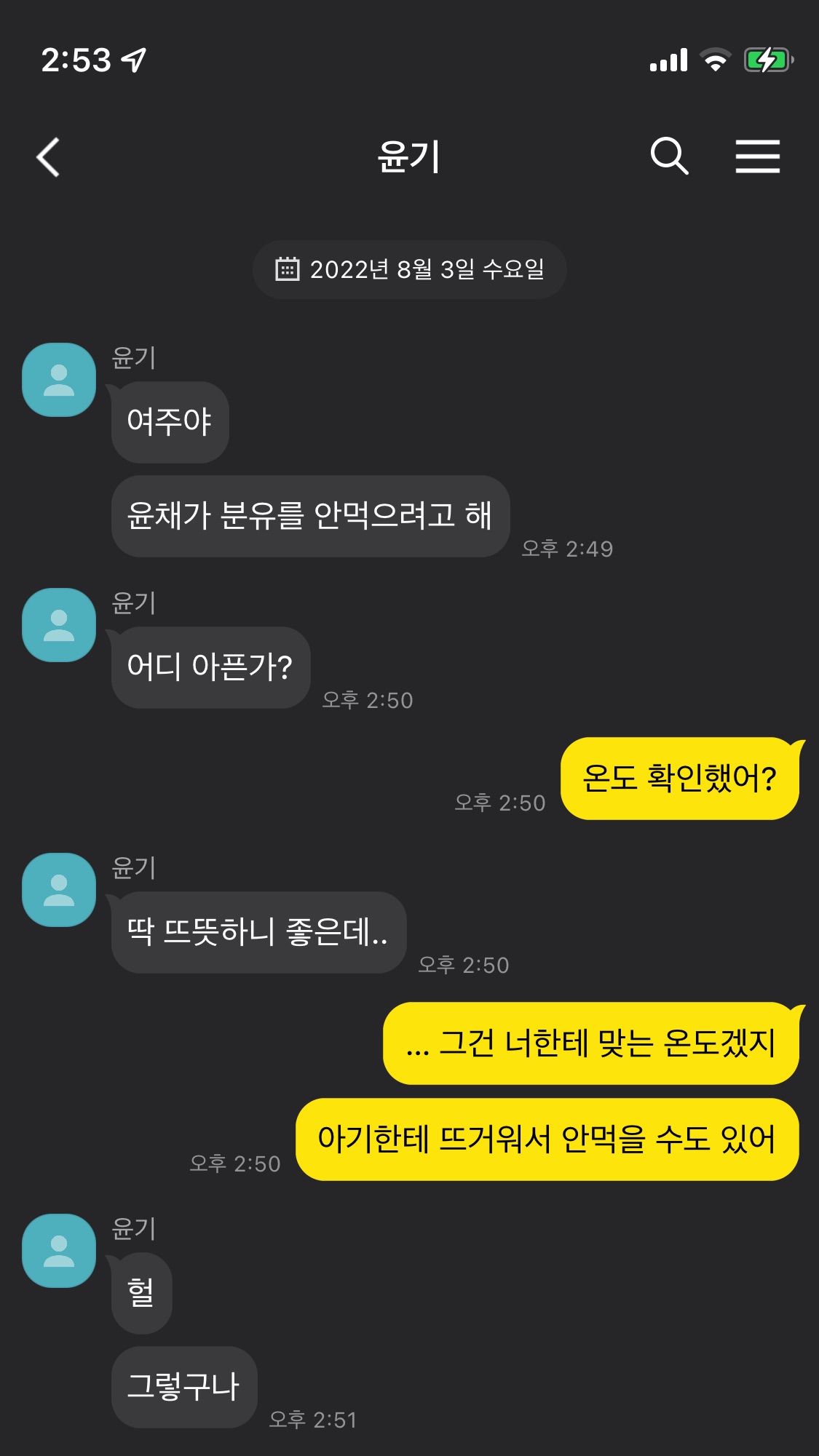Search within this conversation
This screenshot has width=819, height=1456.
point(669,156)
